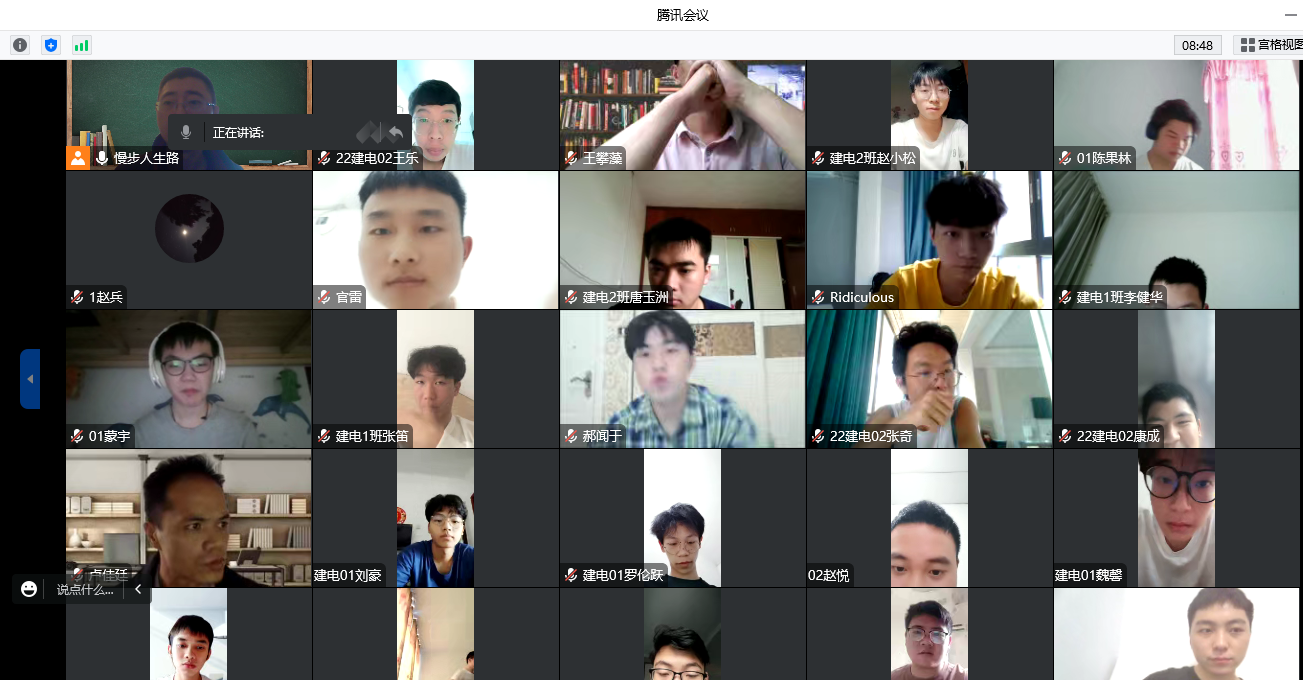
Task: Tap the 说点什么 chat input field
Action: (85, 590)
